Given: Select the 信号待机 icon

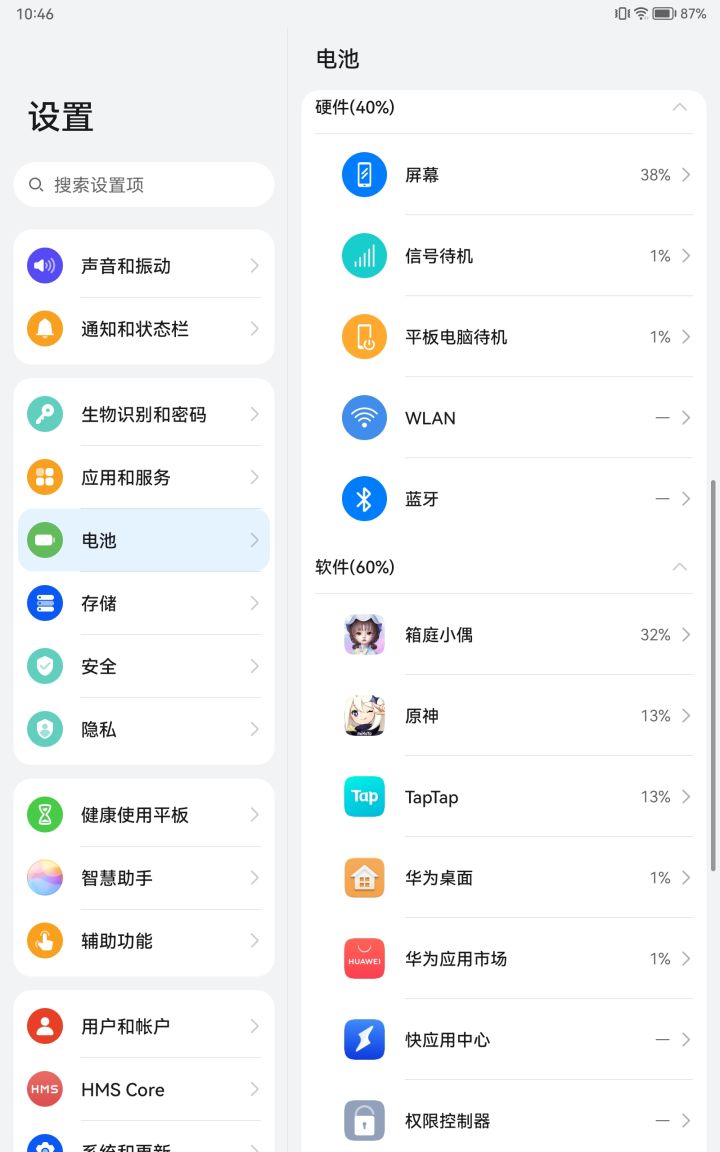Looking at the screenshot, I should (365, 255).
